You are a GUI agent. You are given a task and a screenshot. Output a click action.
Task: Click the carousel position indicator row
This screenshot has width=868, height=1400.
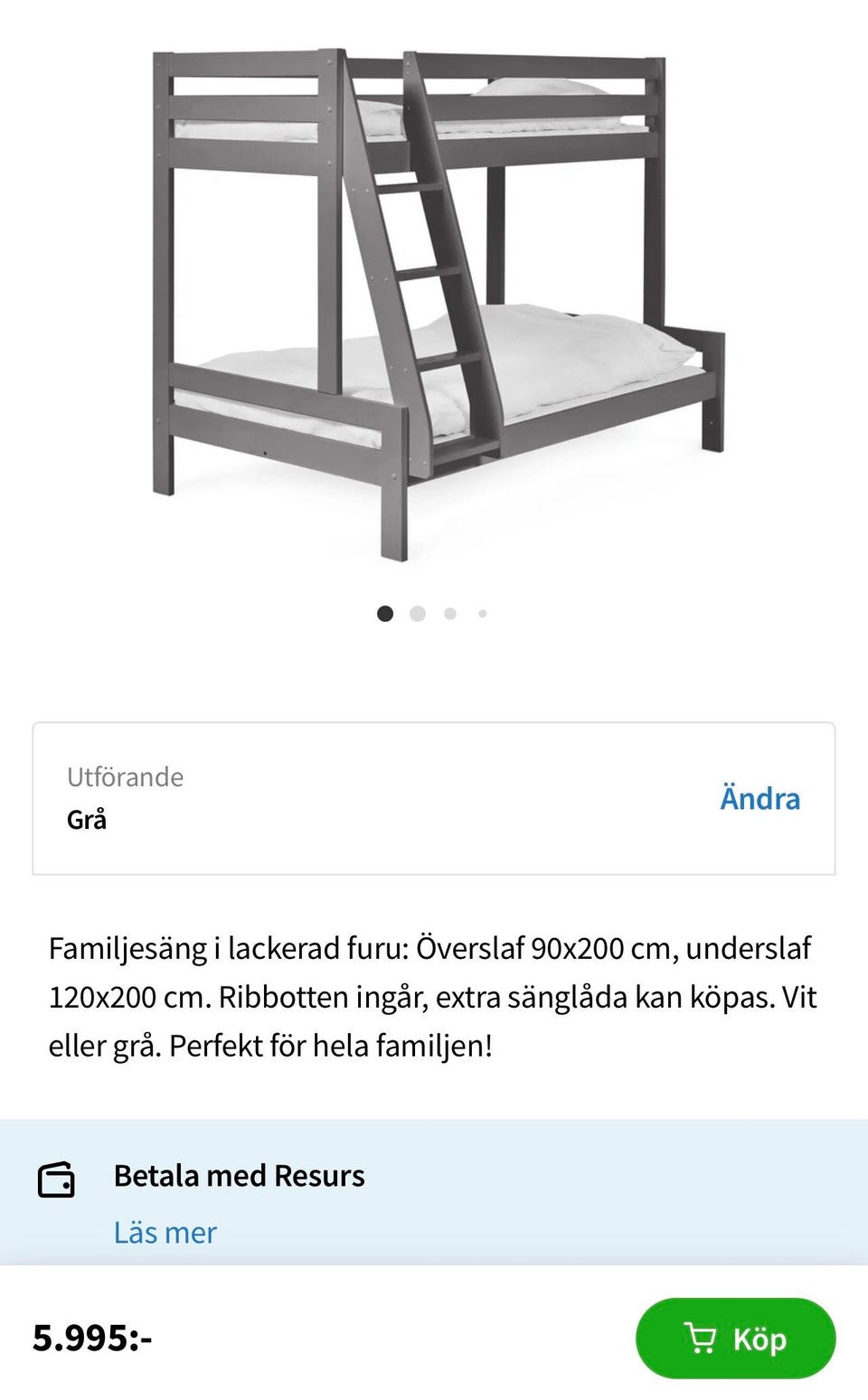coord(434,613)
